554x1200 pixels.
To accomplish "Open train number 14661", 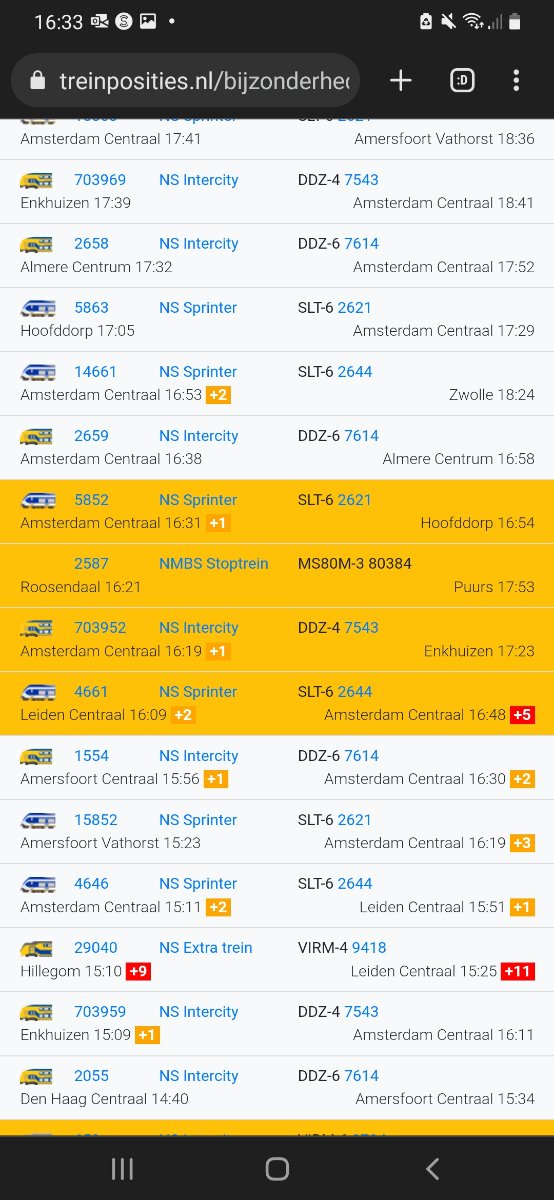I will (95, 372).
